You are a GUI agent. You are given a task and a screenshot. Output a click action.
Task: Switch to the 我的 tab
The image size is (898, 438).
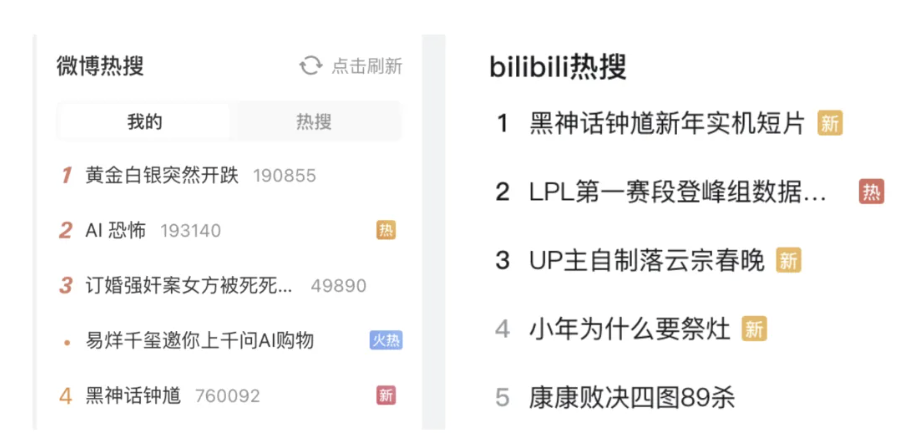pos(144,122)
